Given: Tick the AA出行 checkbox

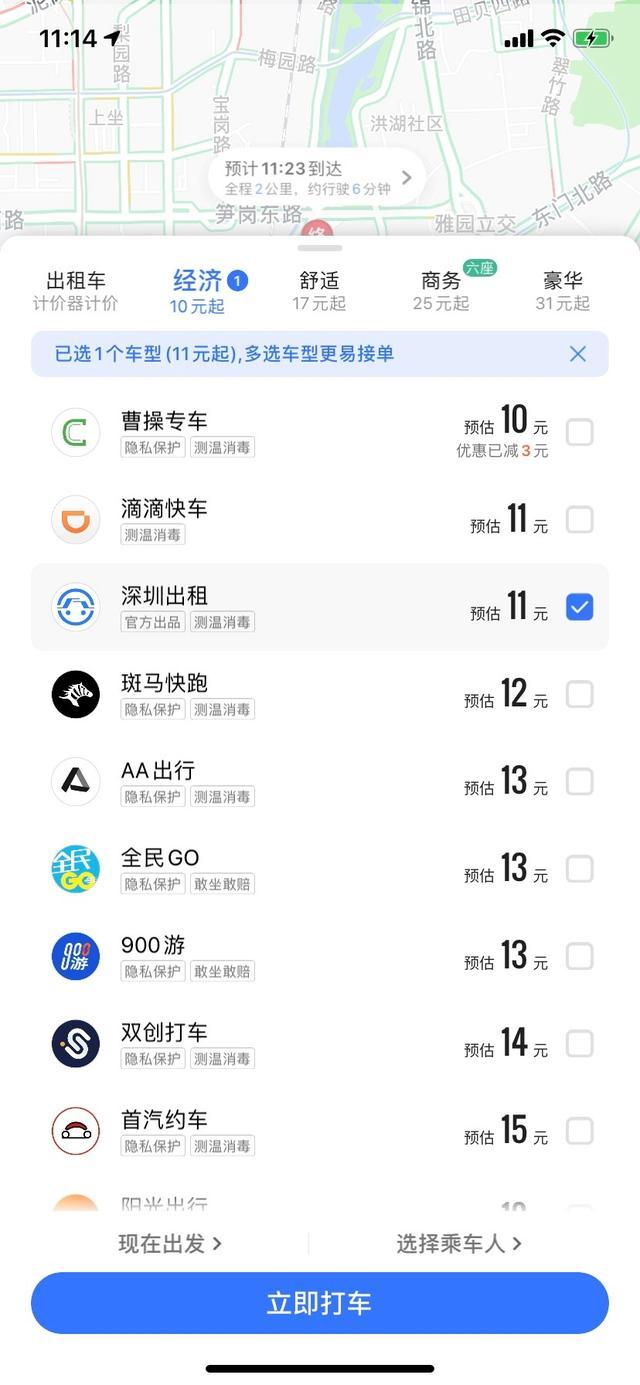Looking at the screenshot, I should tap(580, 781).
